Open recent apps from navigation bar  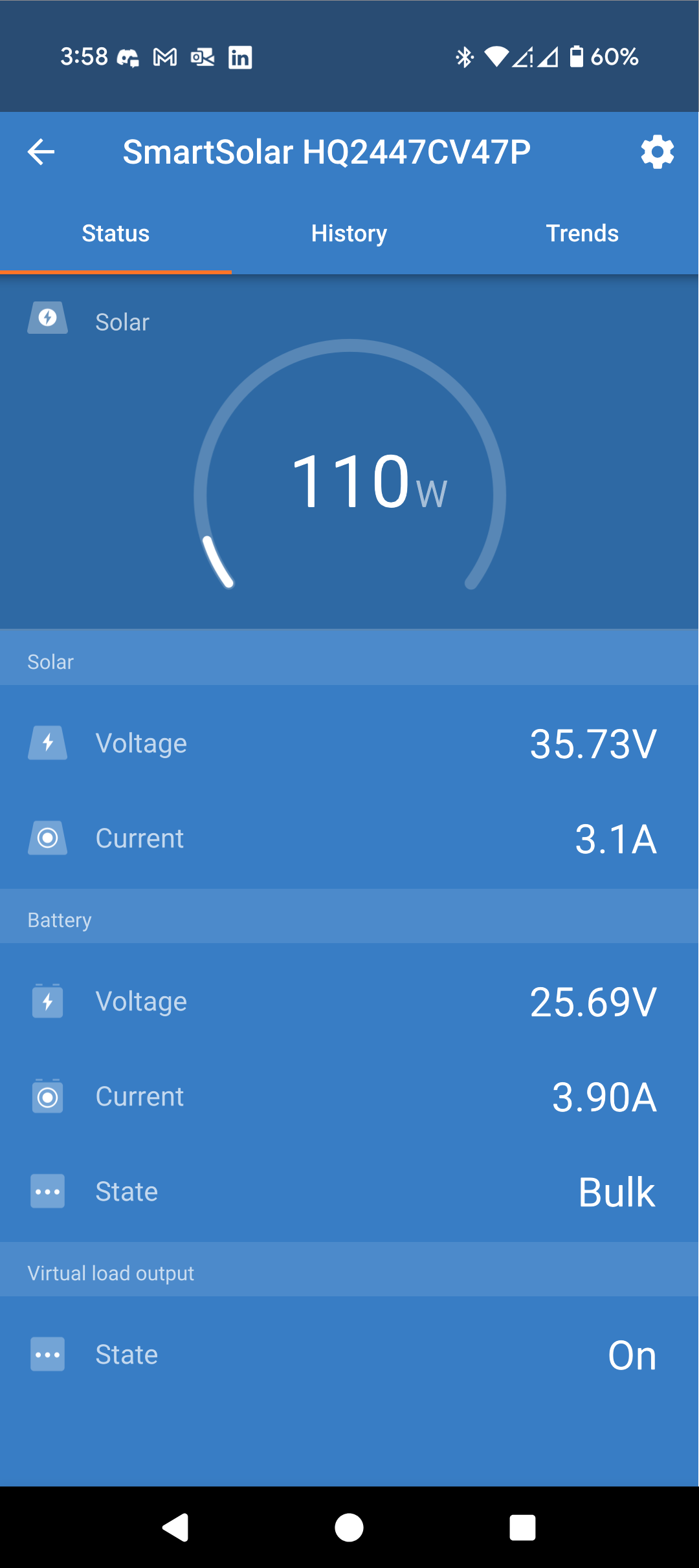coord(522,1527)
